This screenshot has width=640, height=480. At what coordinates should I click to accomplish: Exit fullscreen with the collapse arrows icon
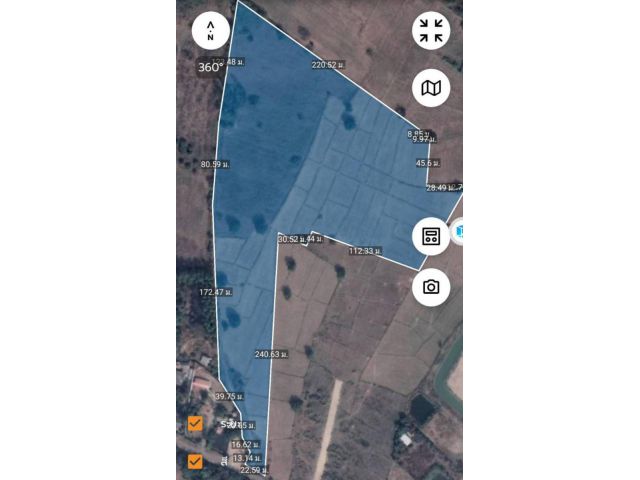pyautogui.click(x=431, y=31)
